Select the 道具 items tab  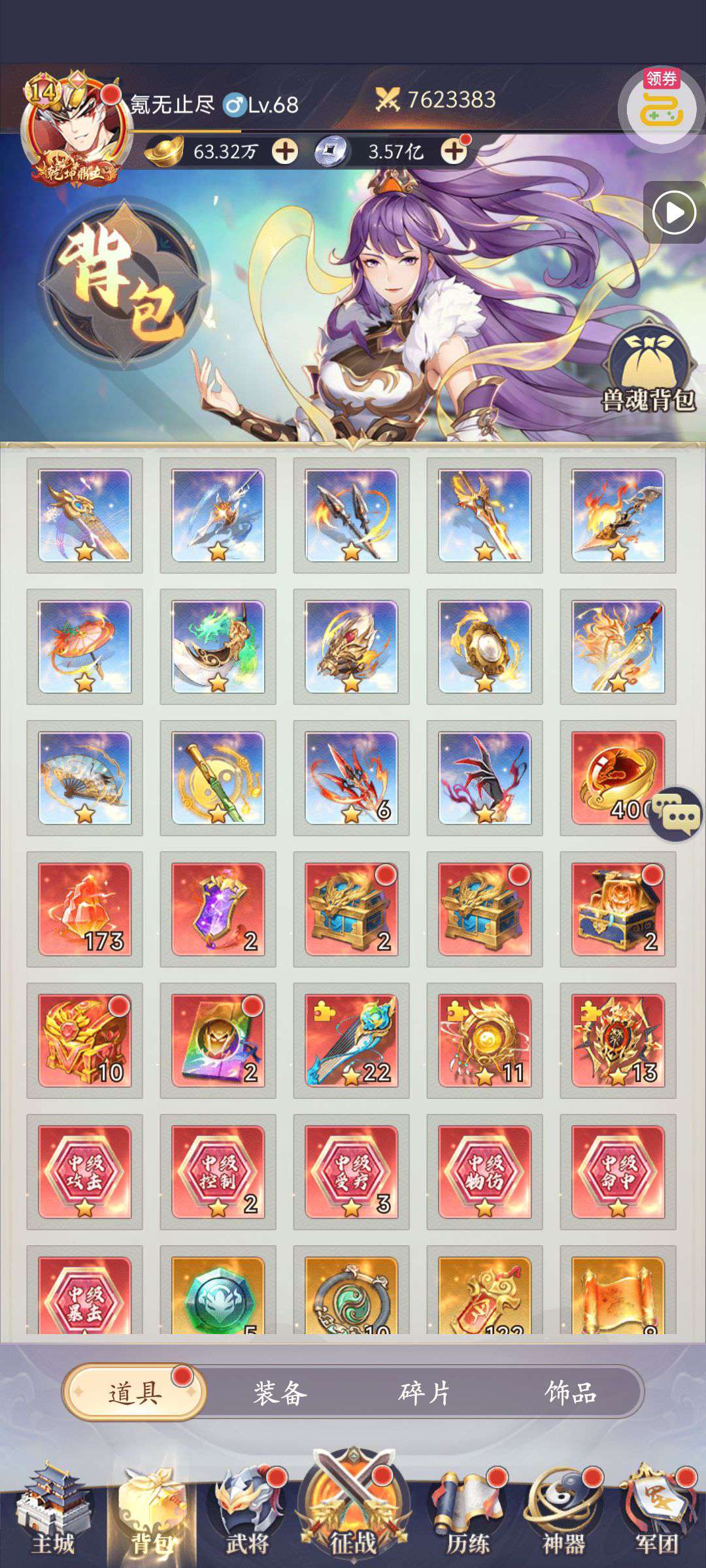tap(135, 1393)
